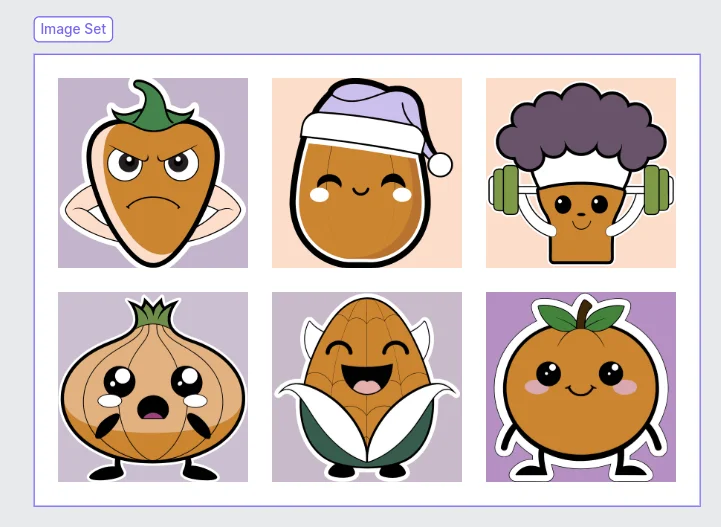Image resolution: width=721 pixels, height=527 pixels.
Task: Choose the broccoli lifting weights image
Action: (x=581, y=173)
